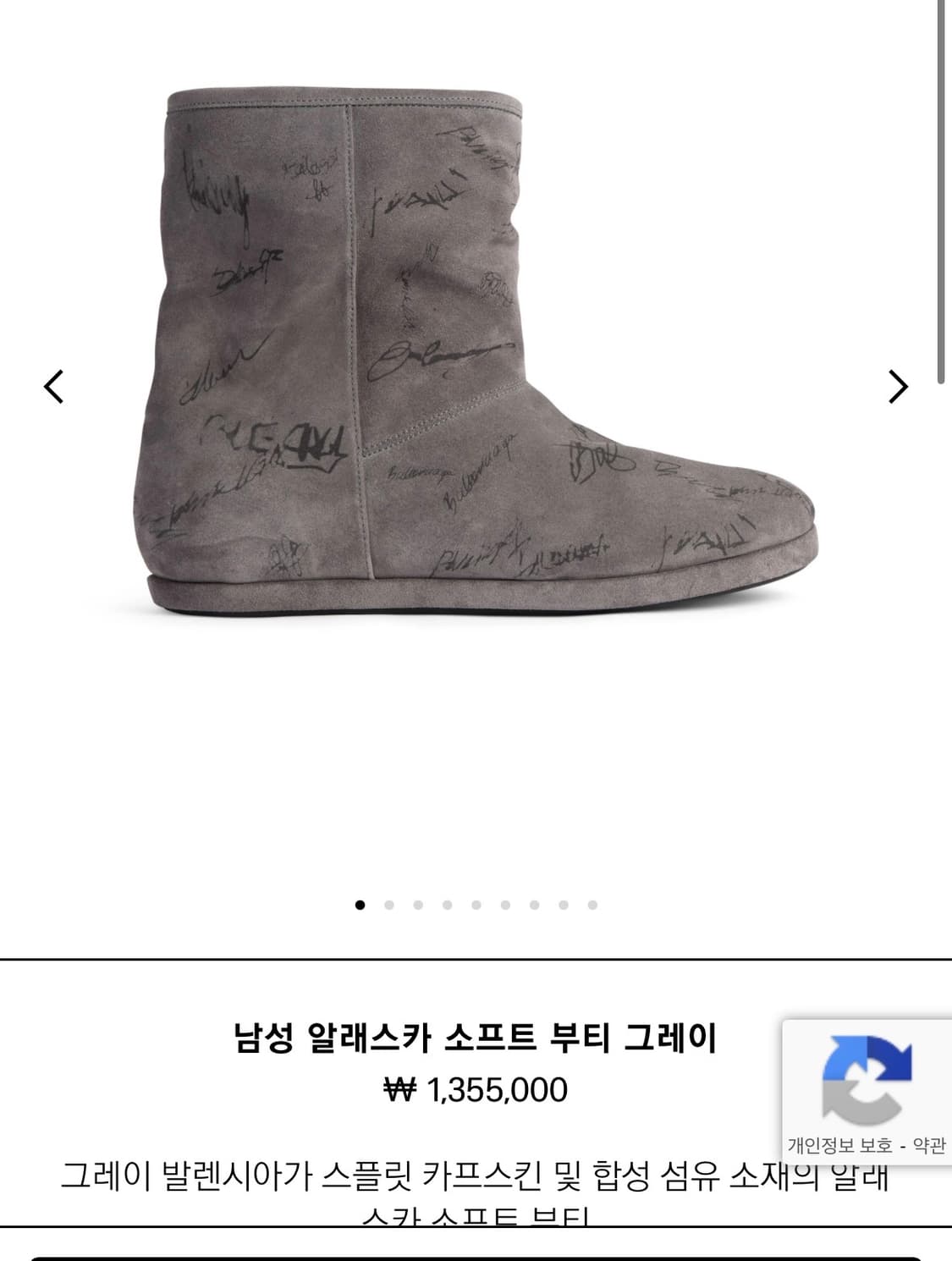952x1261 pixels.
Task: Select the fourth carousel dot
Action: tap(447, 905)
